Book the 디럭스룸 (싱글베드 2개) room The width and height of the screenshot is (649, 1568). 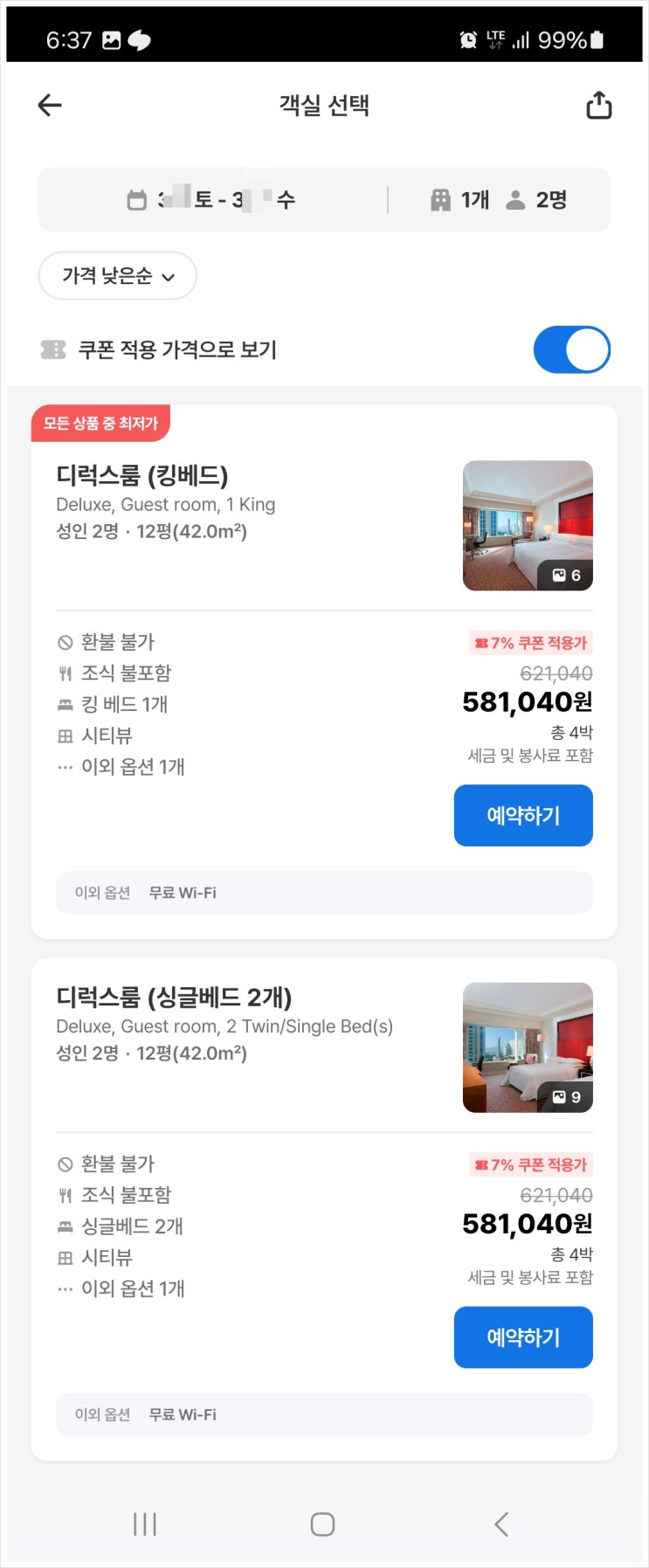pos(522,1337)
